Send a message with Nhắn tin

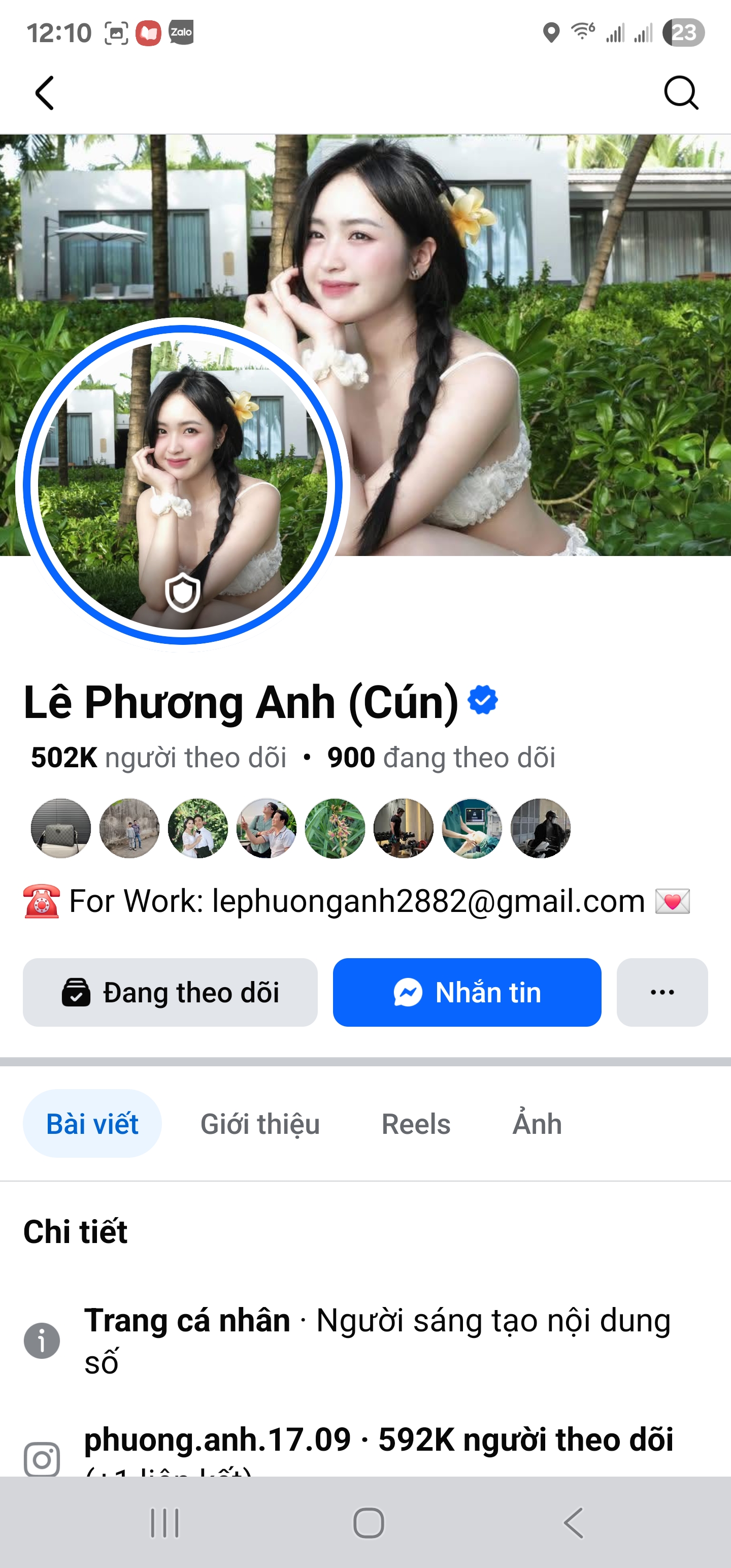pos(467,992)
